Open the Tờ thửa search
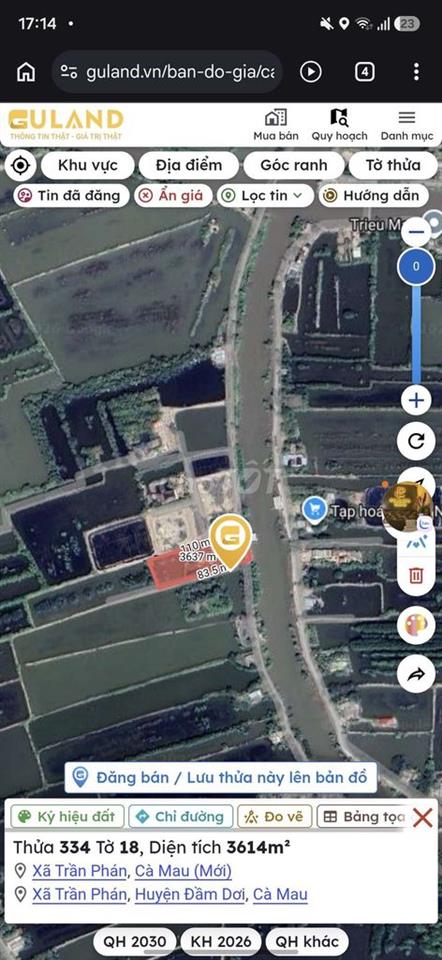442x960 pixels. pyautogui.click(x=393, y=165)
